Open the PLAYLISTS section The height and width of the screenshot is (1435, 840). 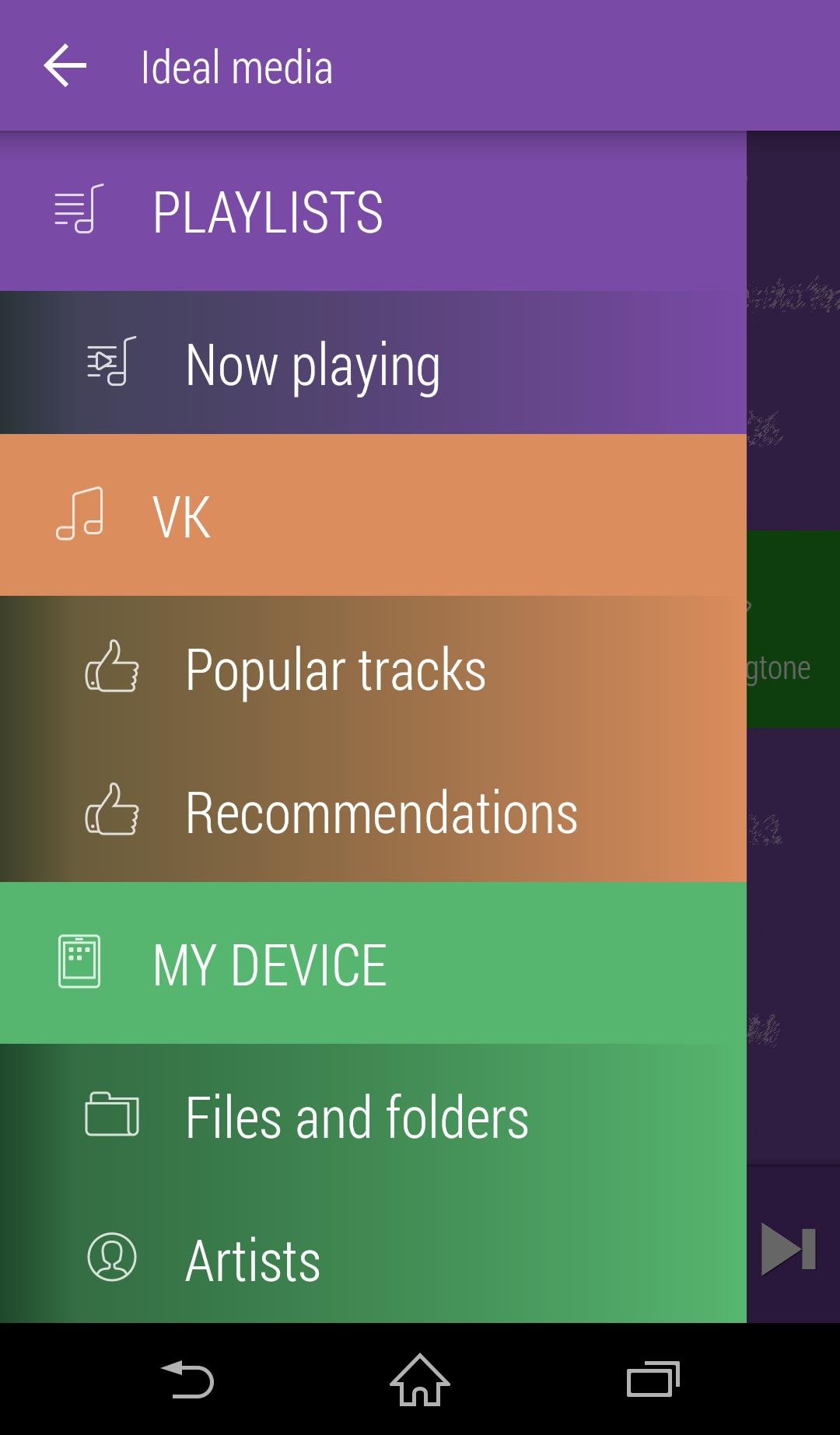(373, 211)
